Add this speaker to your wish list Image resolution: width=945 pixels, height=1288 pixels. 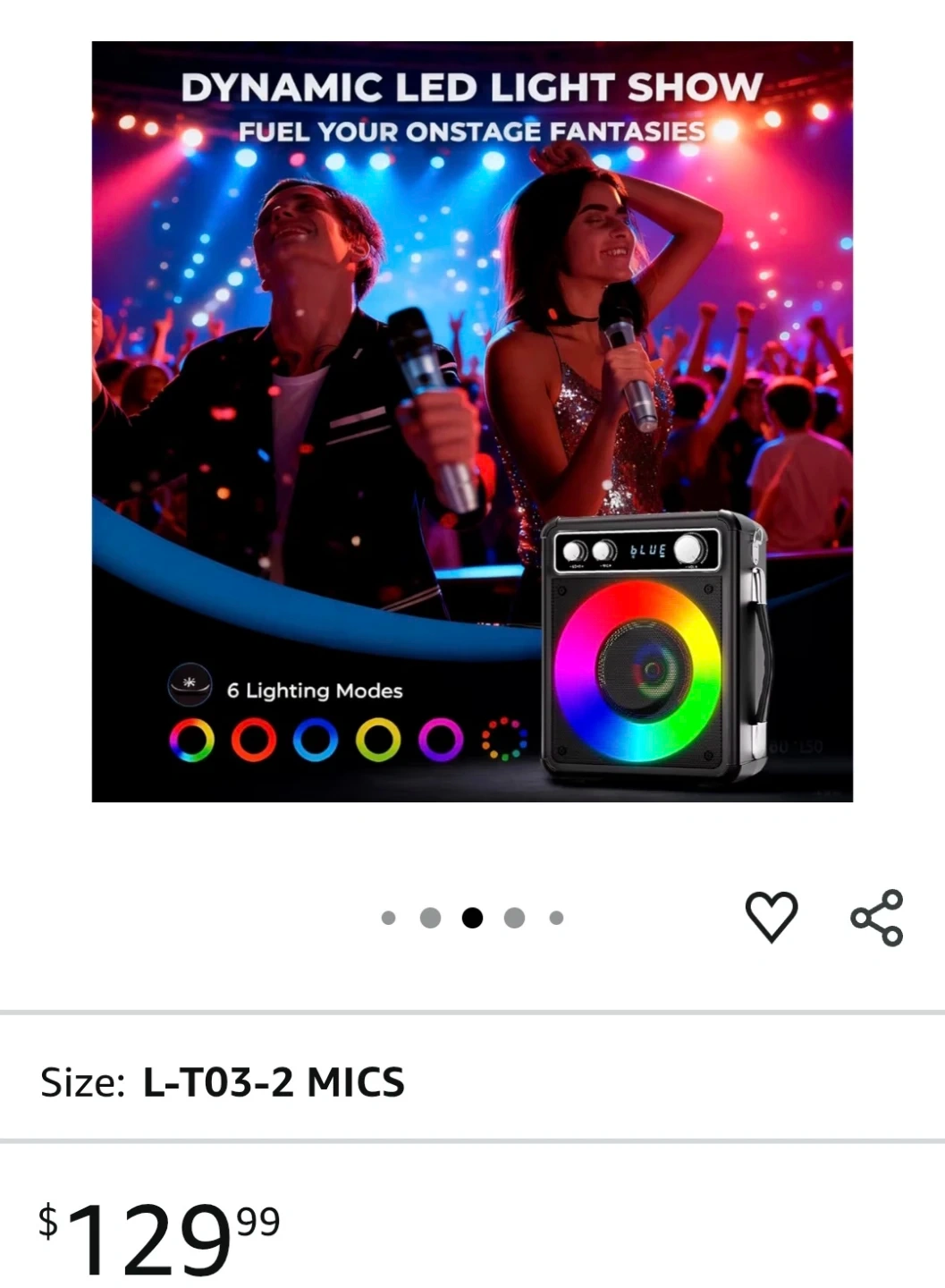click(771, 917)
